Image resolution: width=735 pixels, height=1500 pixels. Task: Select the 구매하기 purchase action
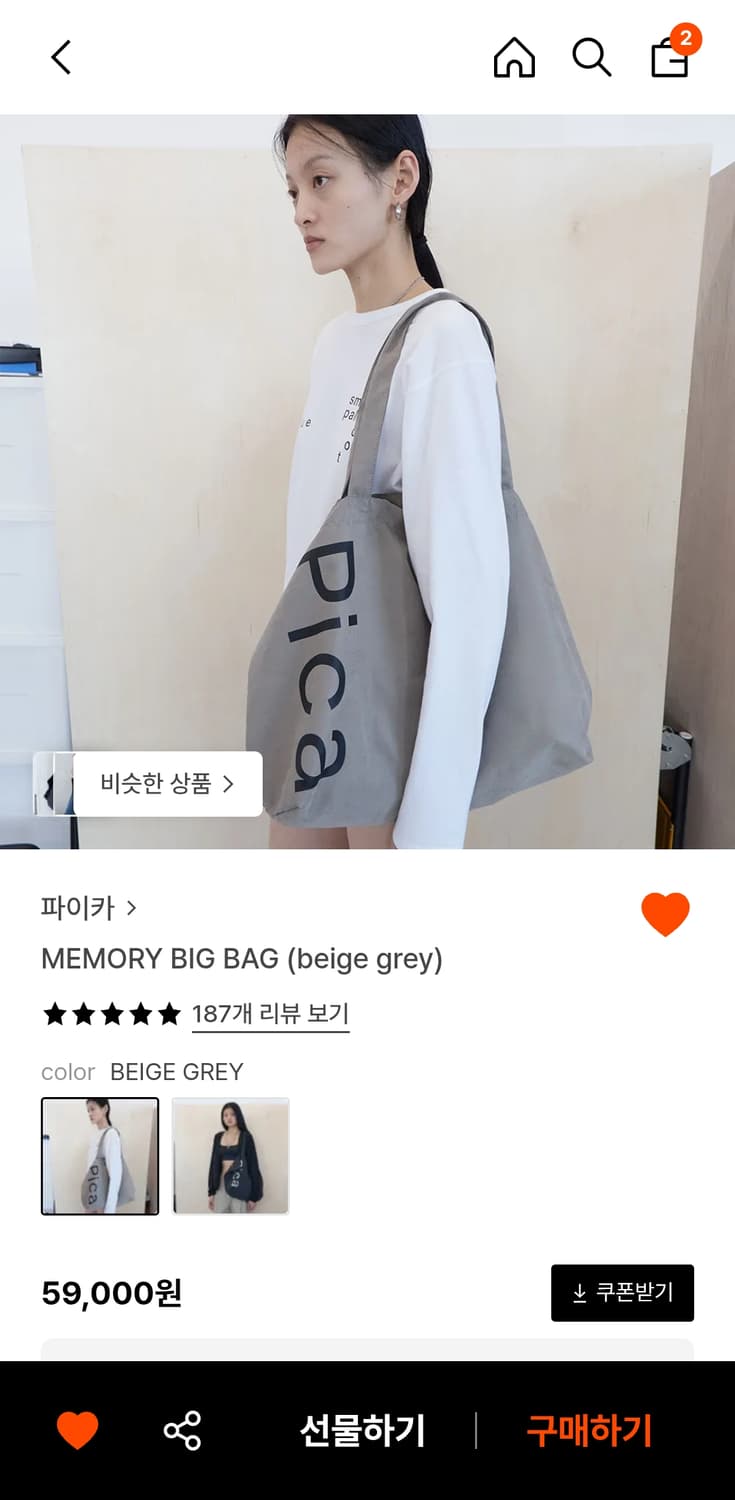click(588, 1430)
